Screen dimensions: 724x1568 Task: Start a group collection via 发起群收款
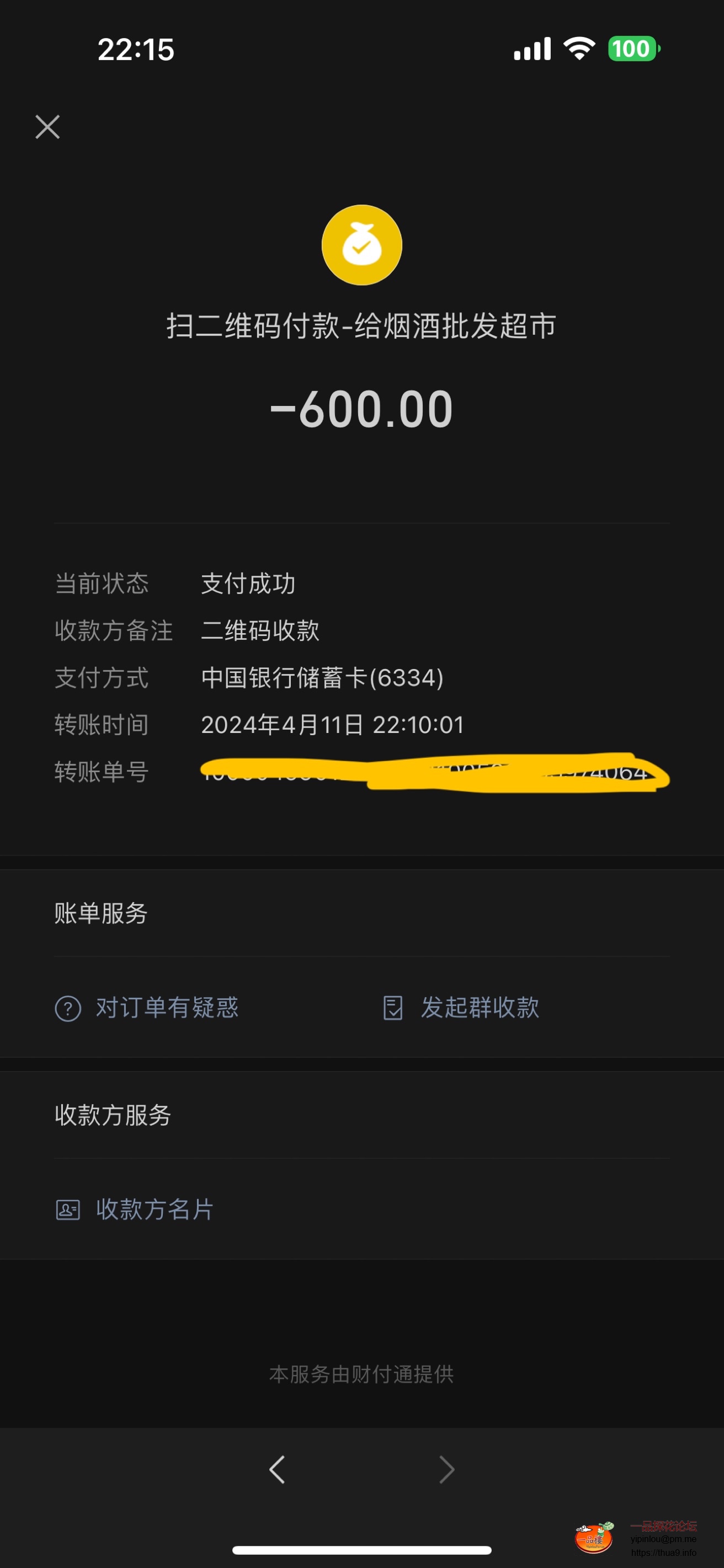coord(461,1008)
